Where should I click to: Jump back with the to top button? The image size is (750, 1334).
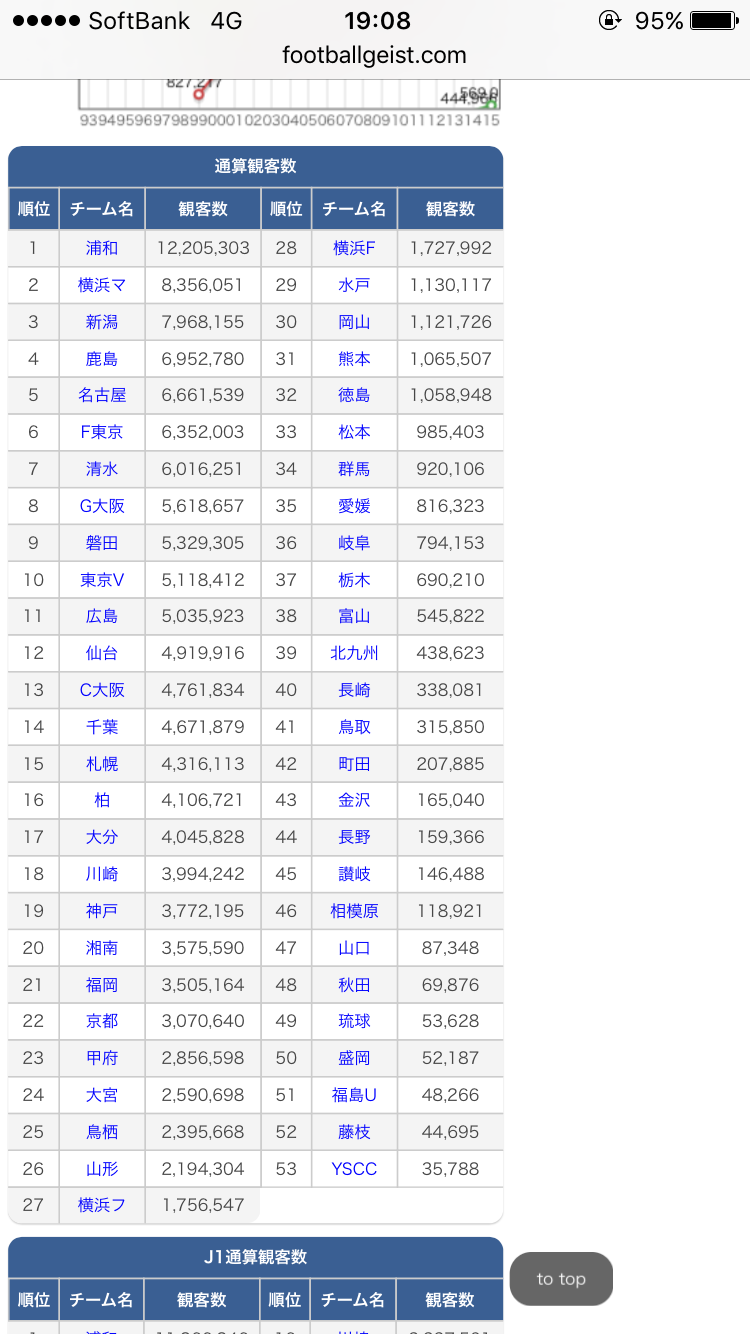click(x=561, y=1279)
